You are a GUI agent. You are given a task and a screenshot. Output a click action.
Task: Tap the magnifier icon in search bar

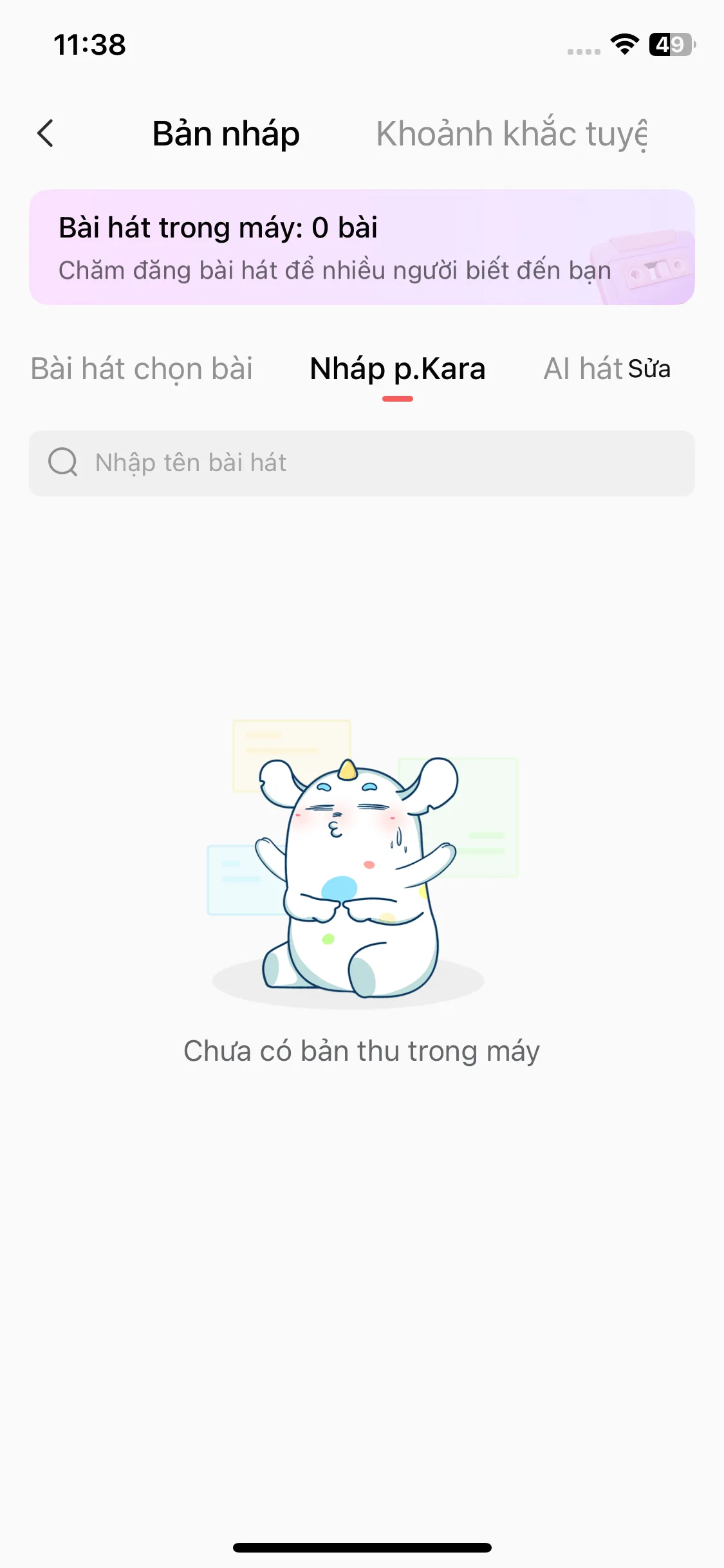point(63,462)
